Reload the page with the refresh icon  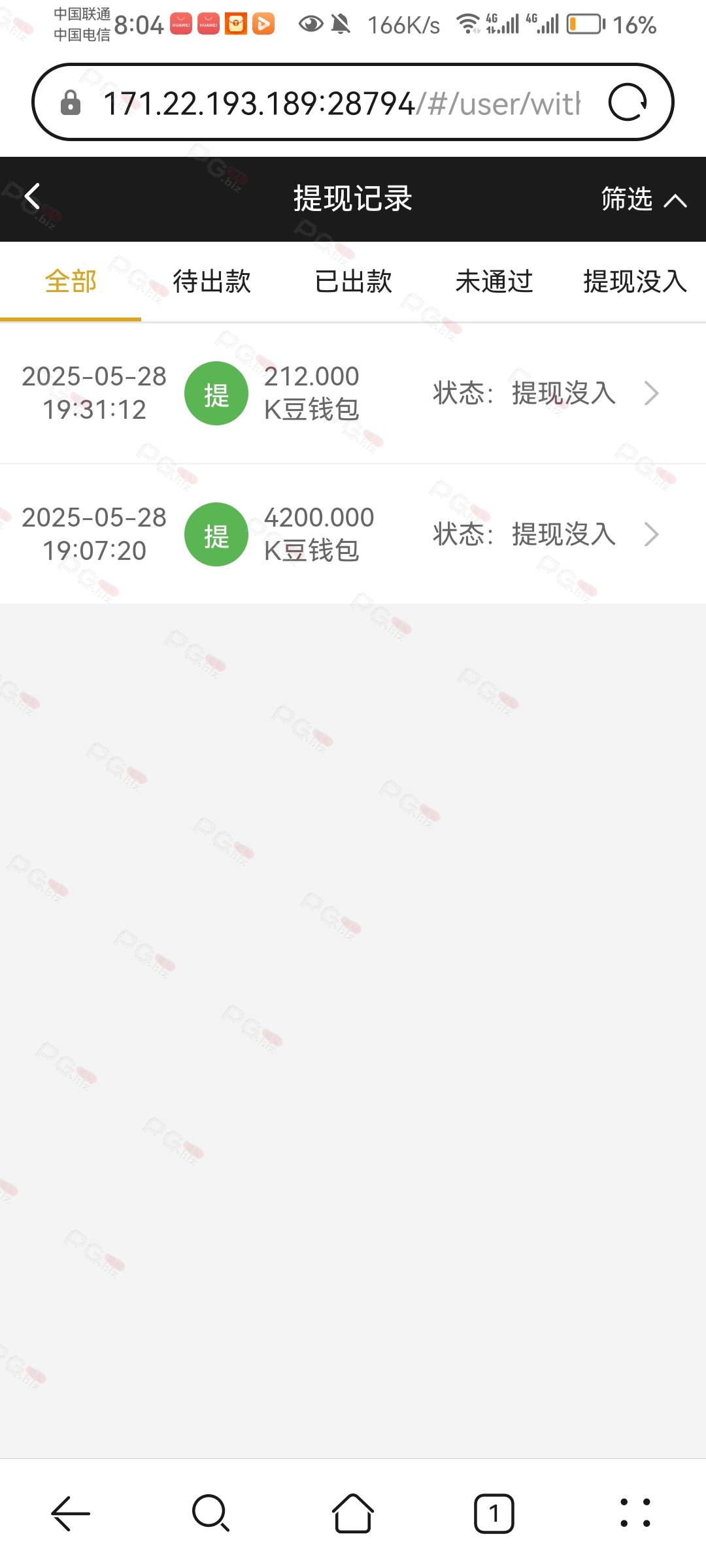tap(628, 103)
